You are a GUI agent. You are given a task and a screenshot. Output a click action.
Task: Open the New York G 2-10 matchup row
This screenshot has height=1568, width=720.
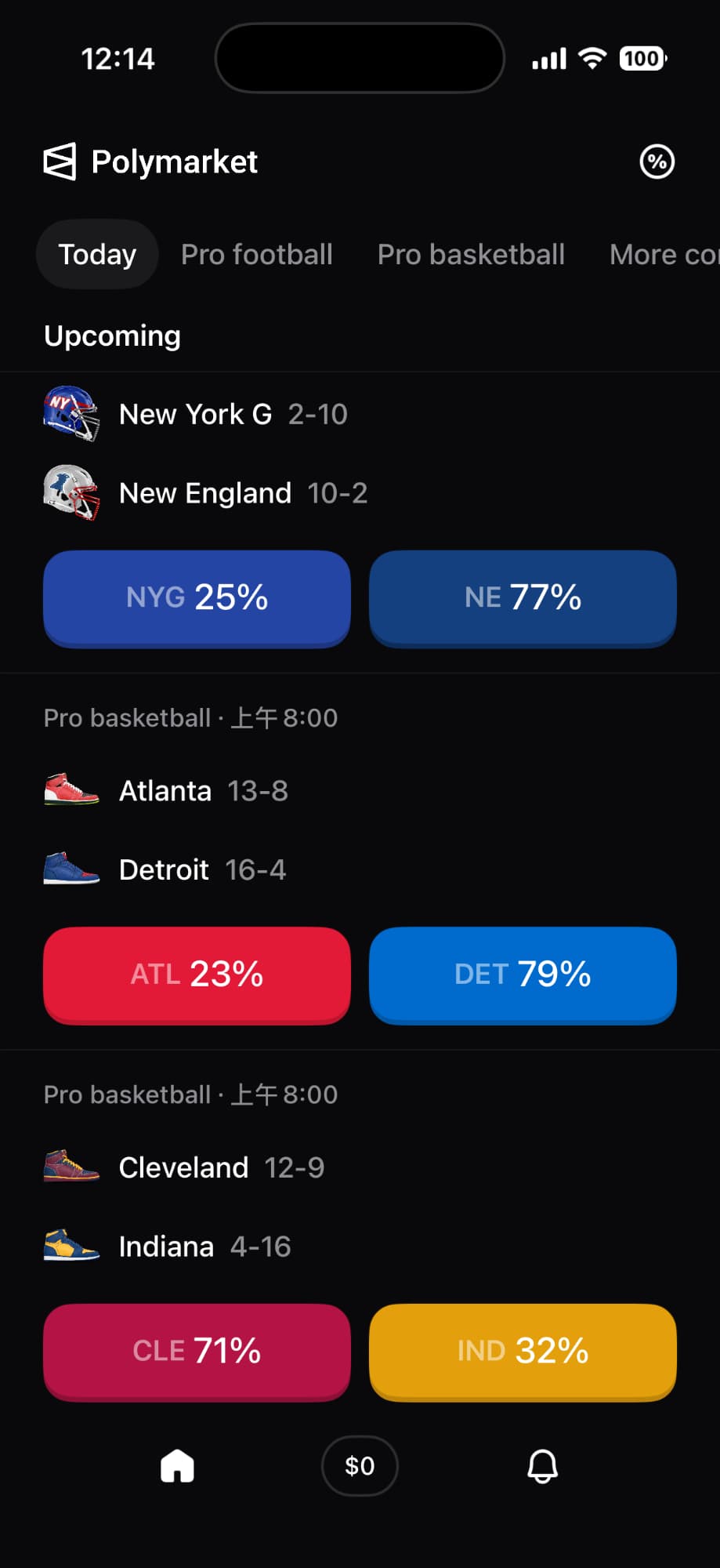click(x=233, y=415)
